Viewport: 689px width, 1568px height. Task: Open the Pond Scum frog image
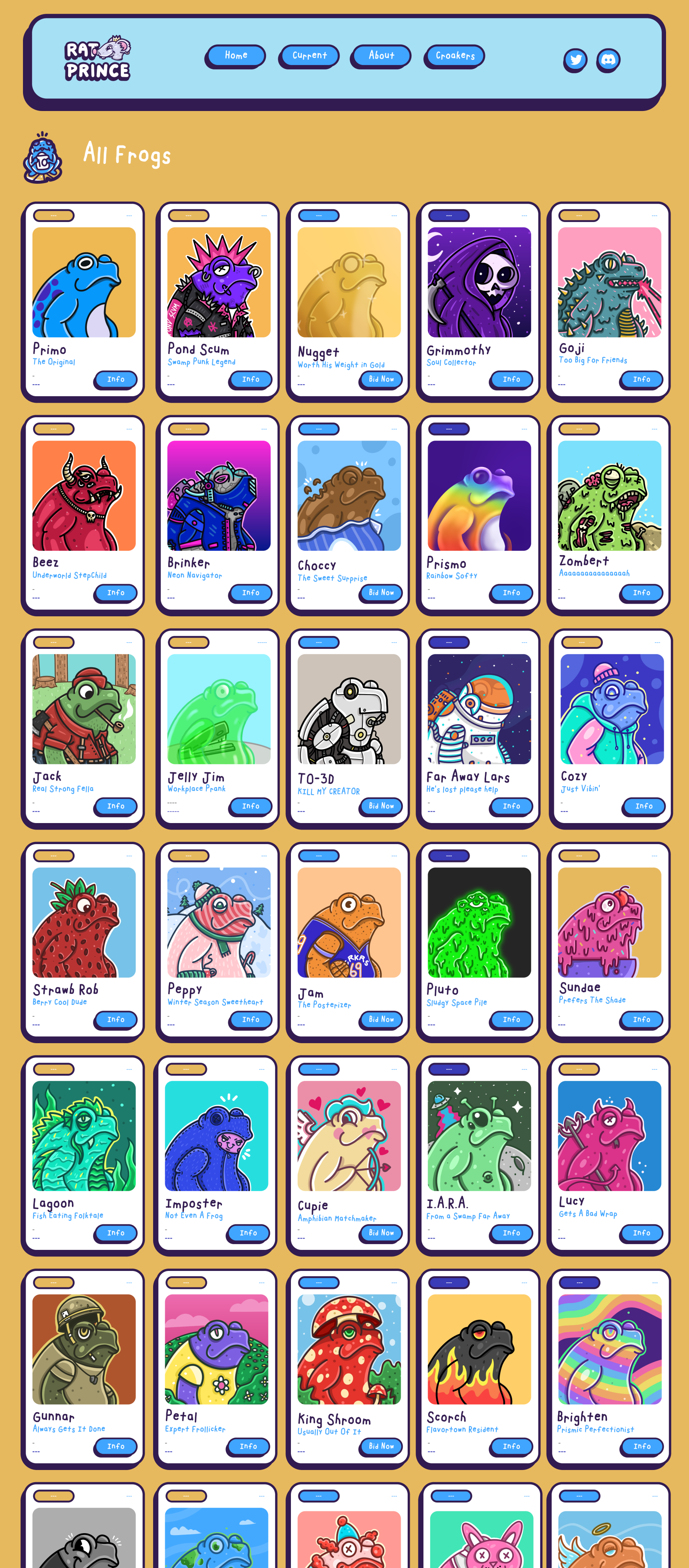pyautogui.click(x=219, y=282)
